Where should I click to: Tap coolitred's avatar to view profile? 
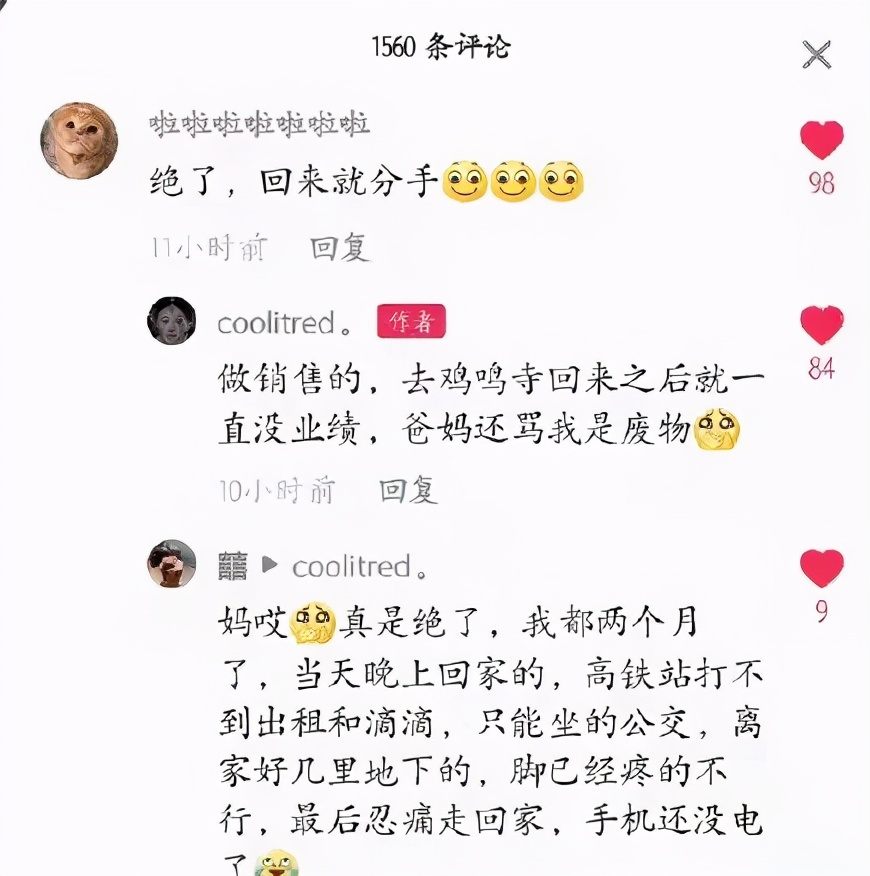tap(171, 323)
